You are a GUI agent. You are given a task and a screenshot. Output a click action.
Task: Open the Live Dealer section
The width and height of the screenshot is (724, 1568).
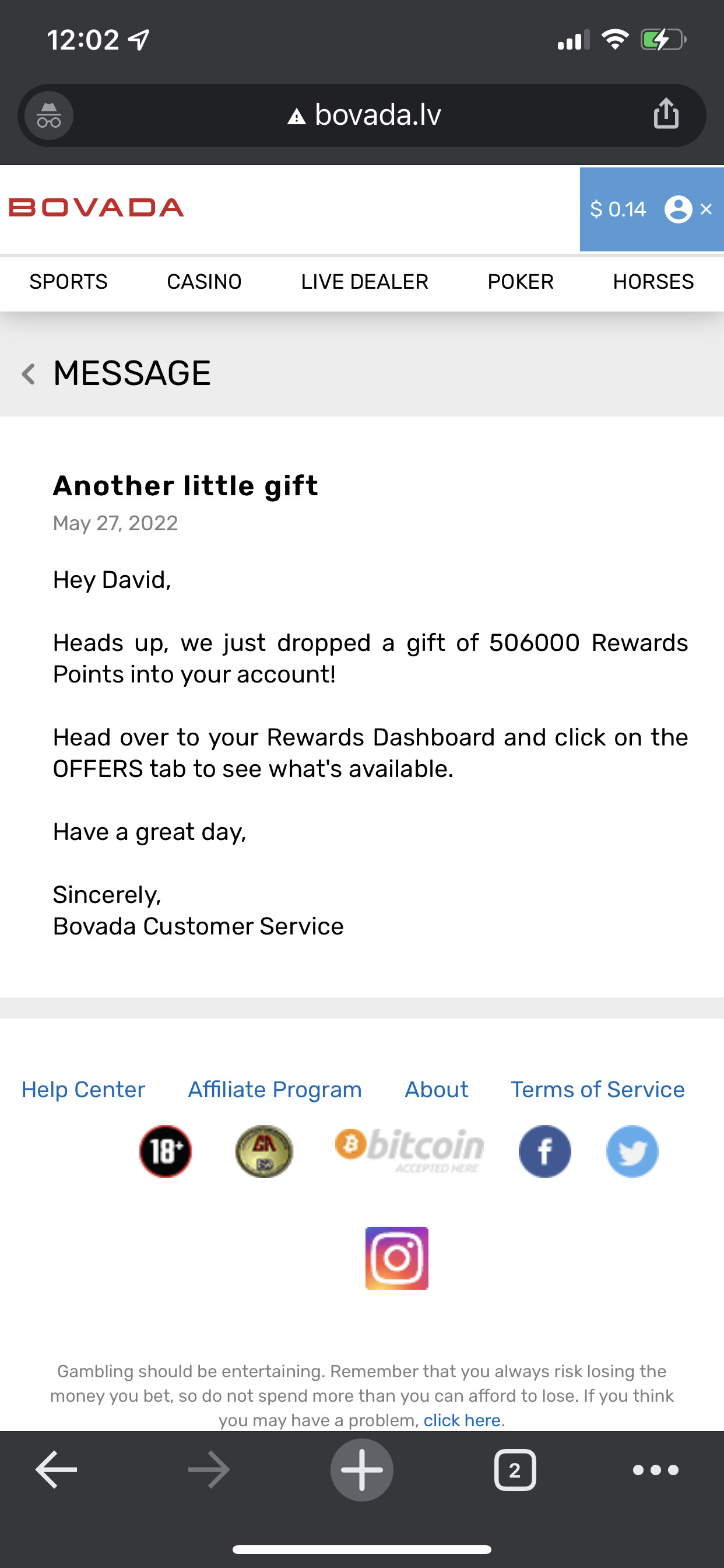click(x=364, y=282)
